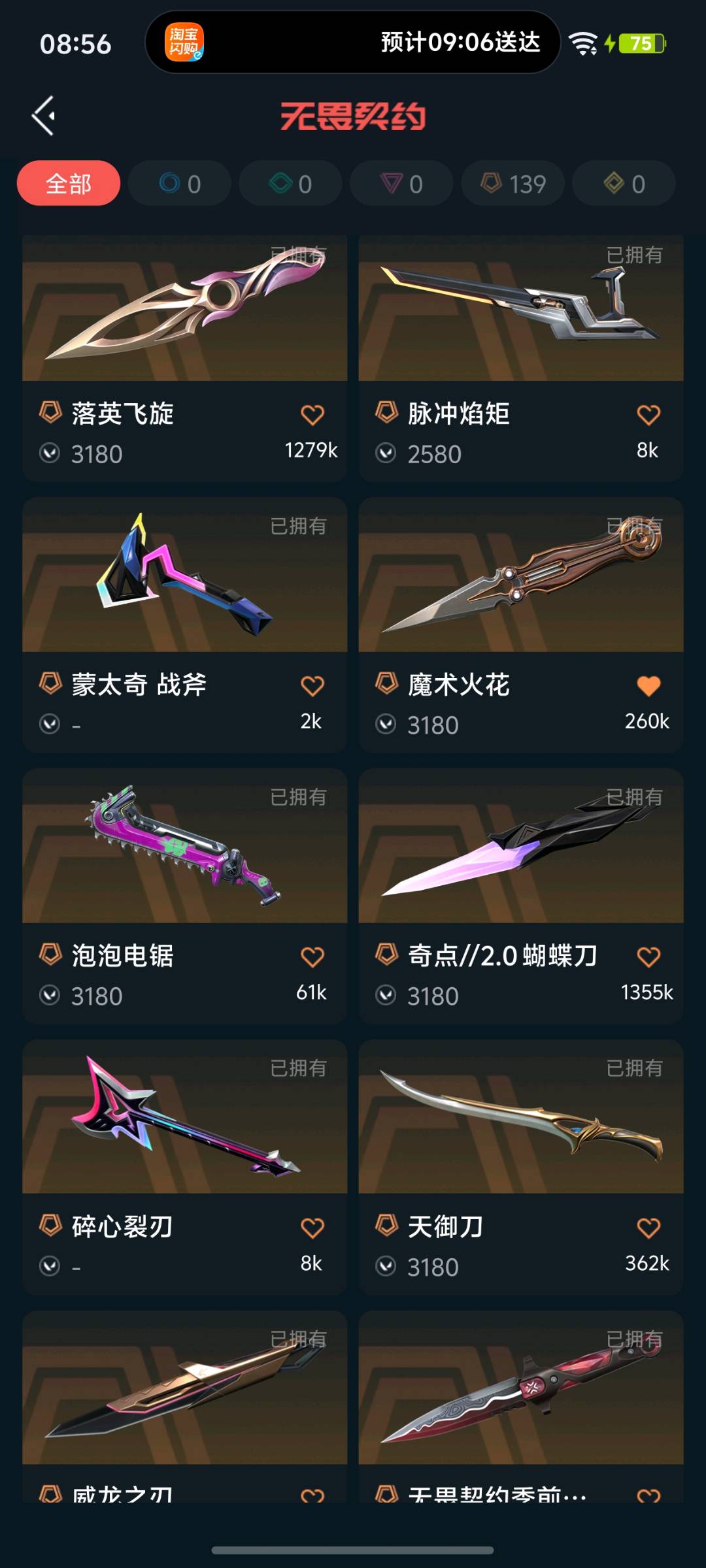The width and height of the screenshot is (706, 1568).
Task: Filter by the blue circle tier
Action: [x=180, y=184]
